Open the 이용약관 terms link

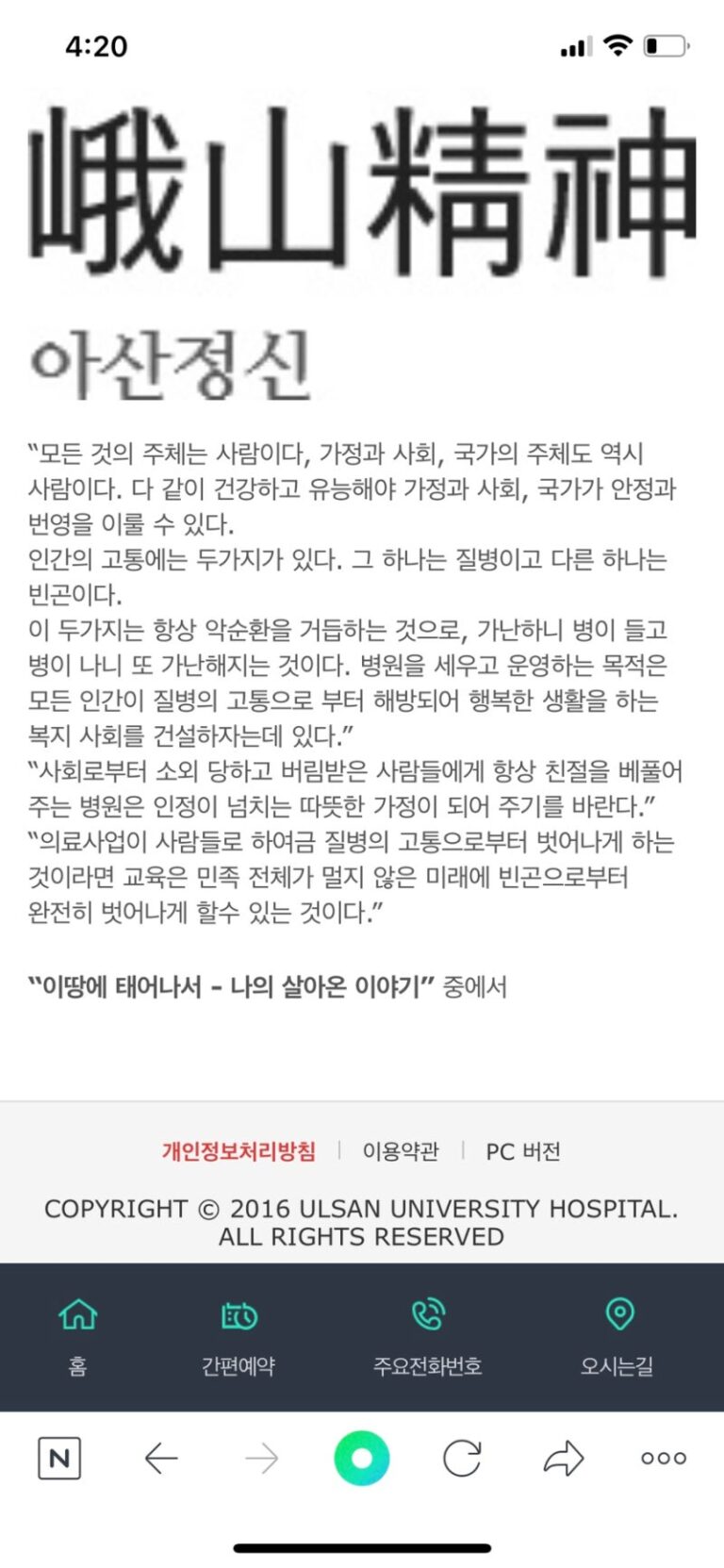point(401,1151)
